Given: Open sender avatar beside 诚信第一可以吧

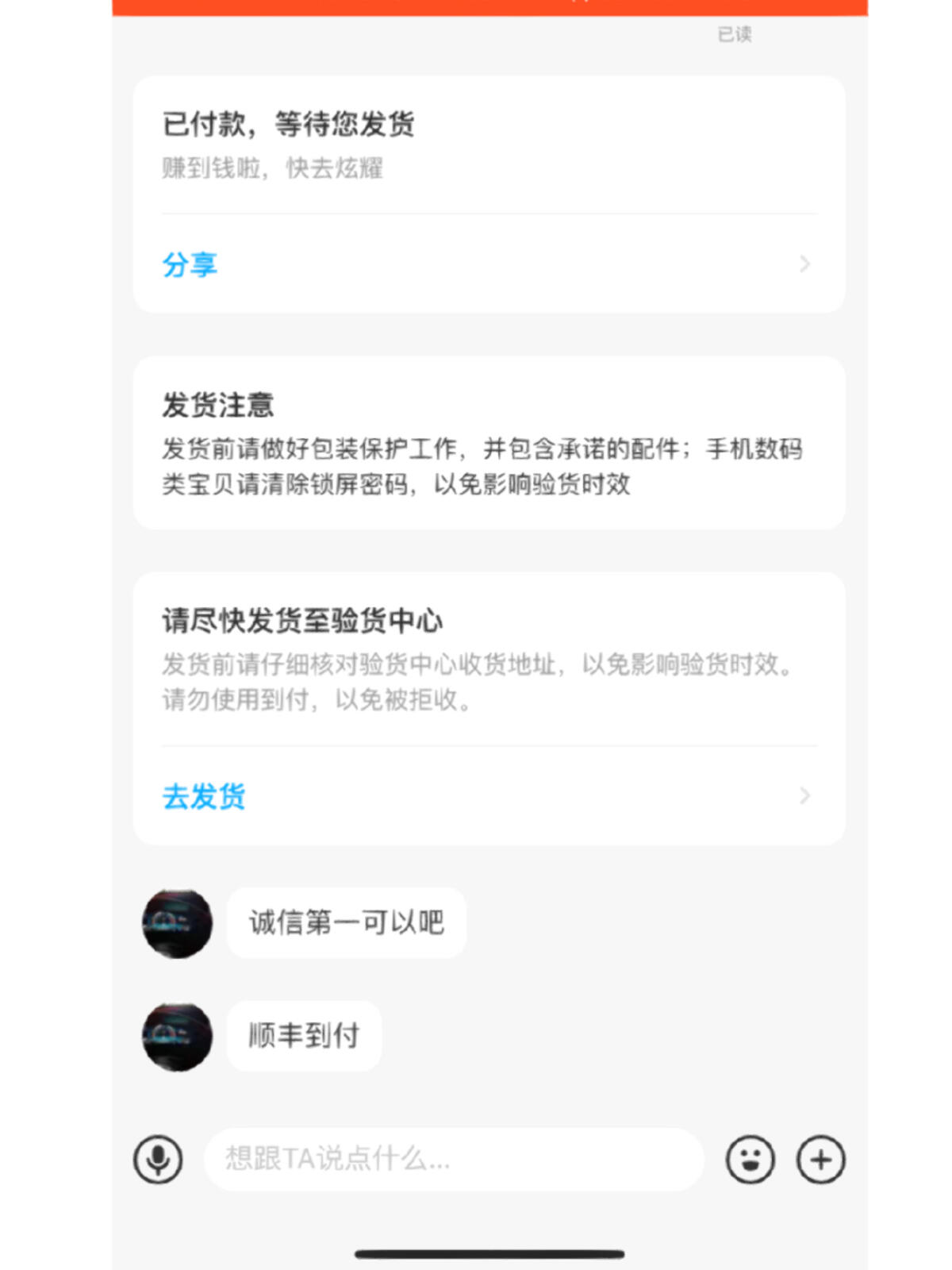Looking at the screenshot, I should 177,923.
